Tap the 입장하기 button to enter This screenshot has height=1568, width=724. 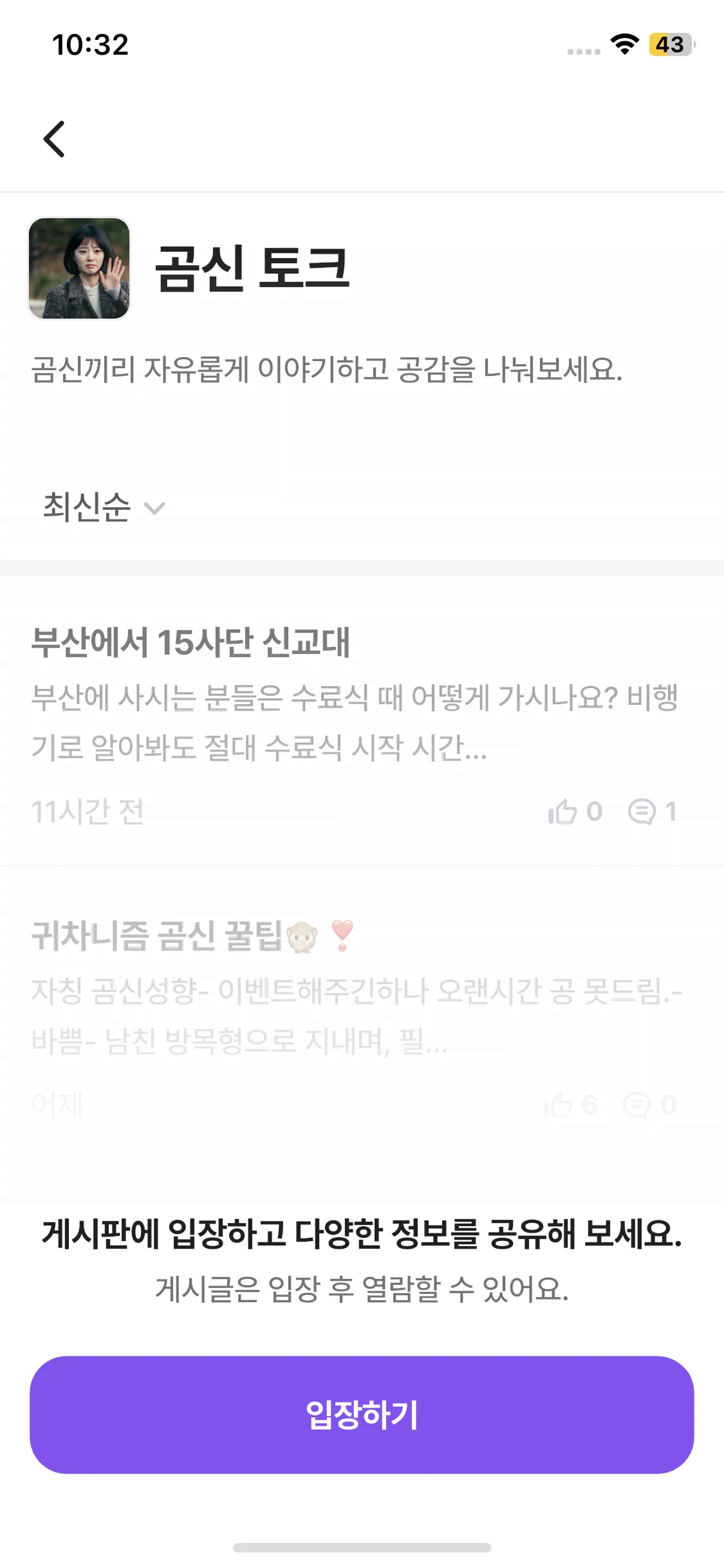362,1415
